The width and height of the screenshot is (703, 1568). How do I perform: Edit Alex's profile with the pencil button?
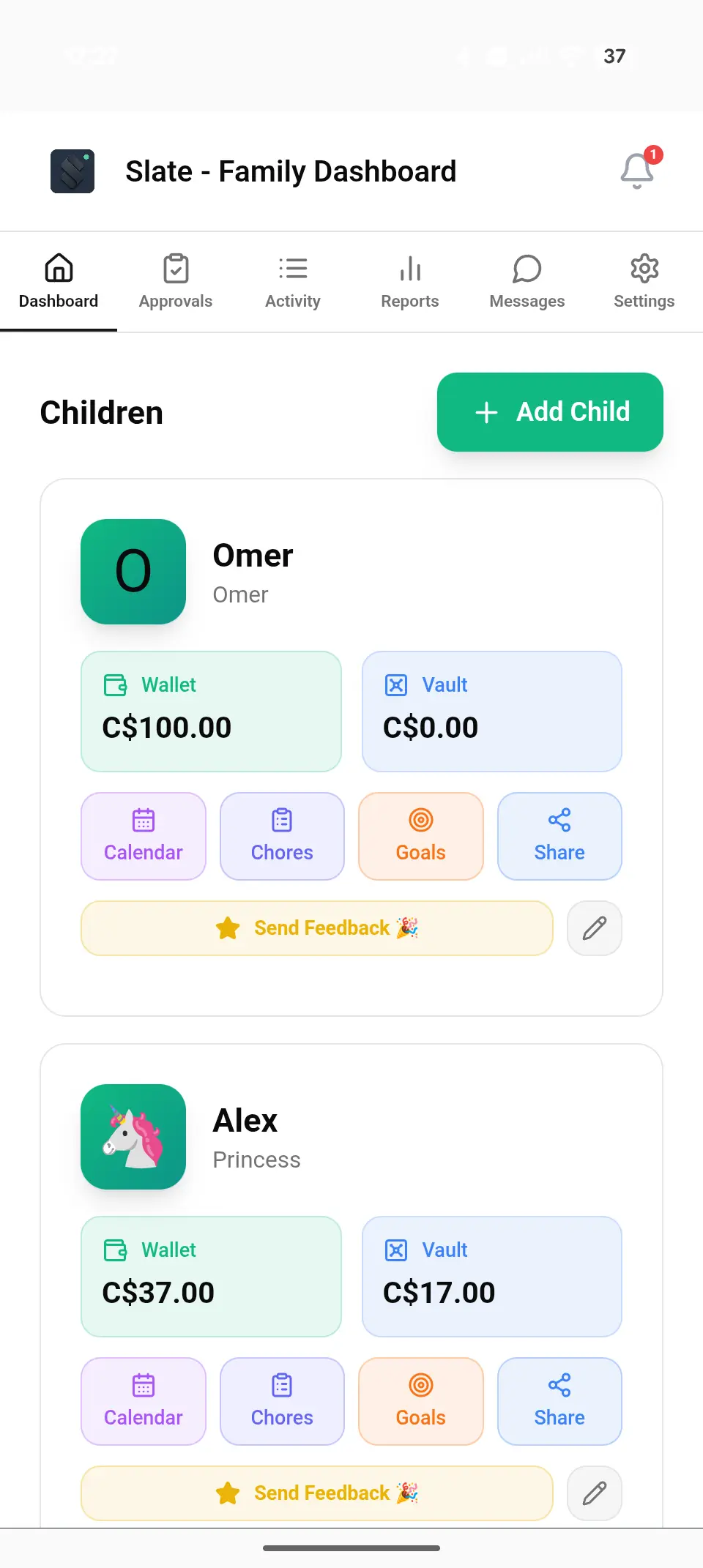click(x=594, y=1493)
